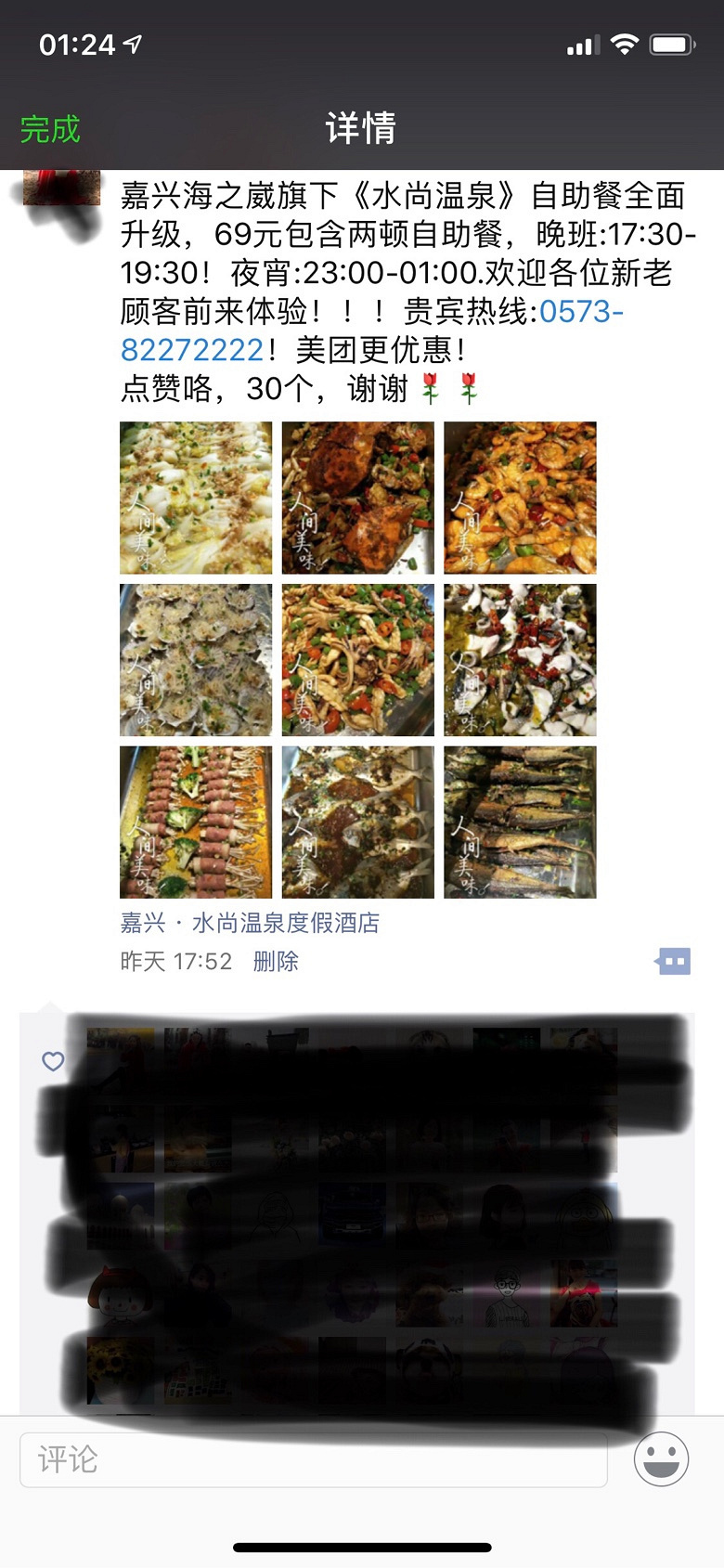Open the grilled whole fish photo

click(x=520, y=823)
